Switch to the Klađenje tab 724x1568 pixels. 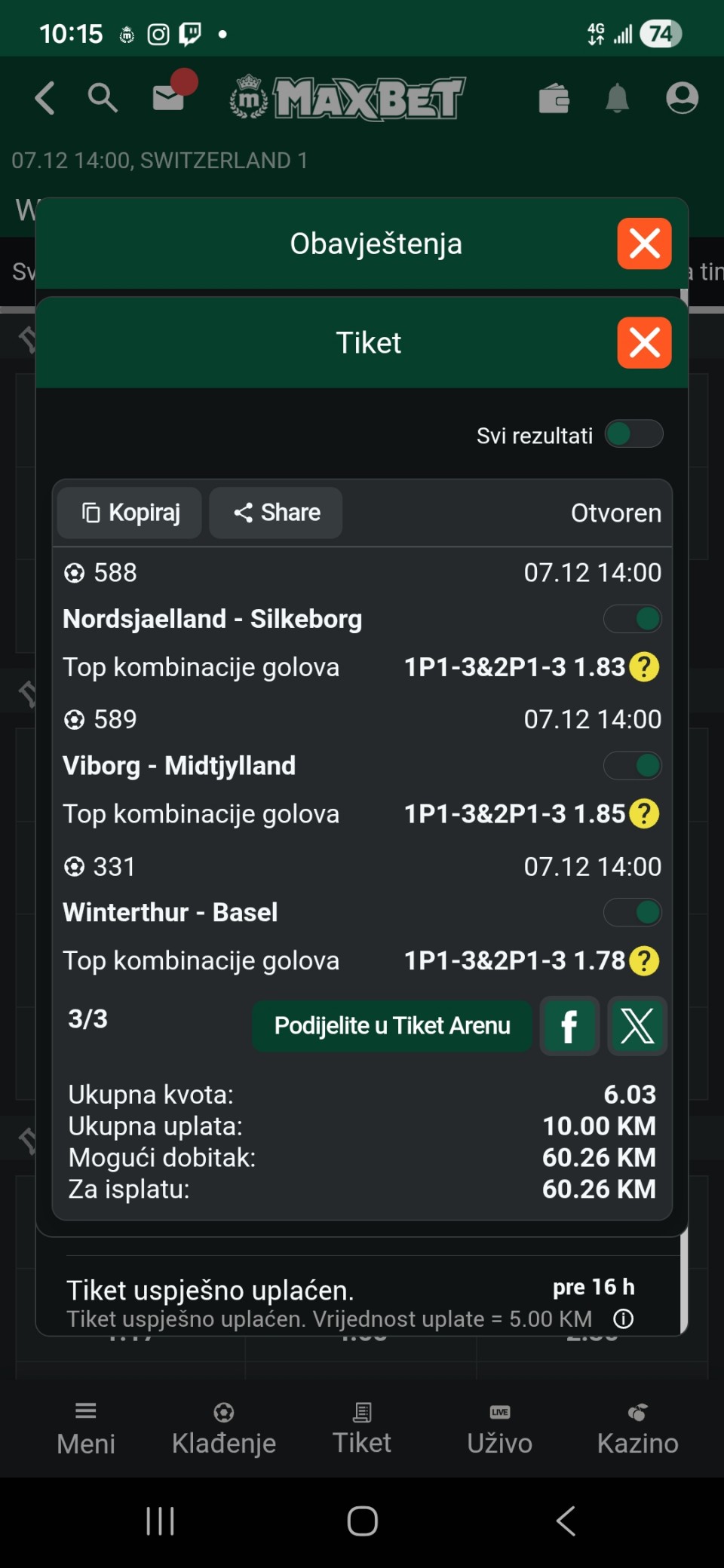pyautogui.click(x=224, y=1429)
